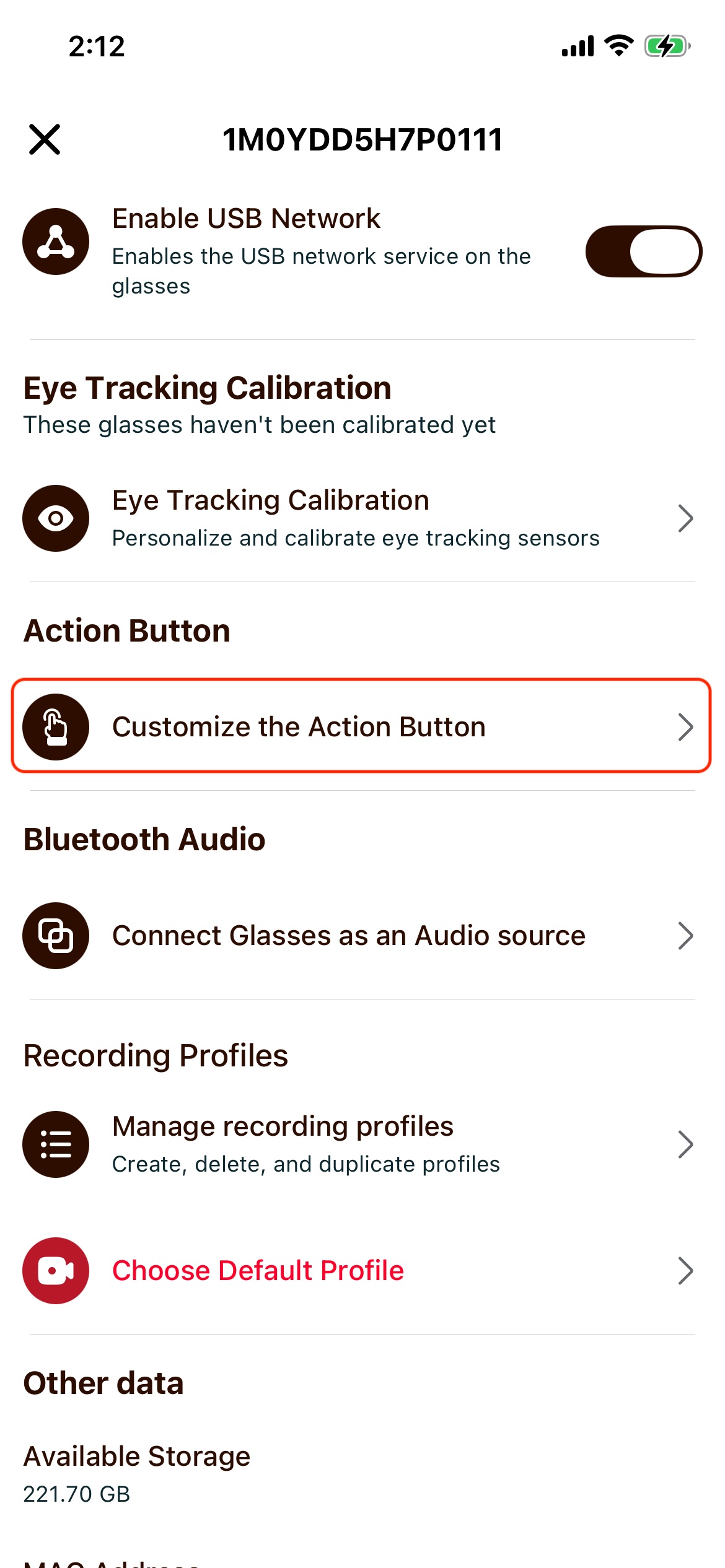Screen dimensions: 725x1568
Task: Tap the hand icon for Action Button customization
Action: click(x=55, y=727)
